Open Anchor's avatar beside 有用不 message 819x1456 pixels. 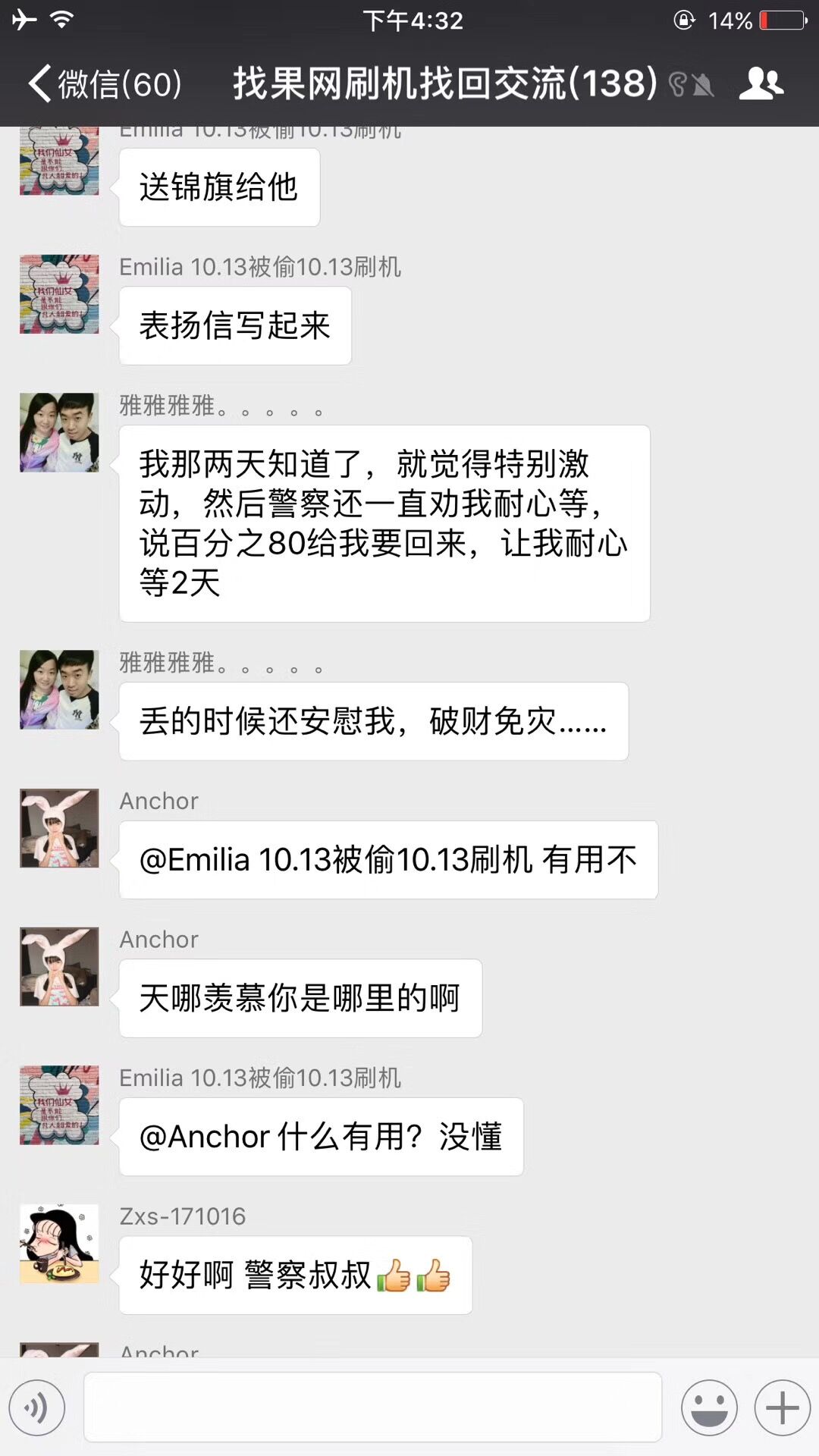coord(59,828)
